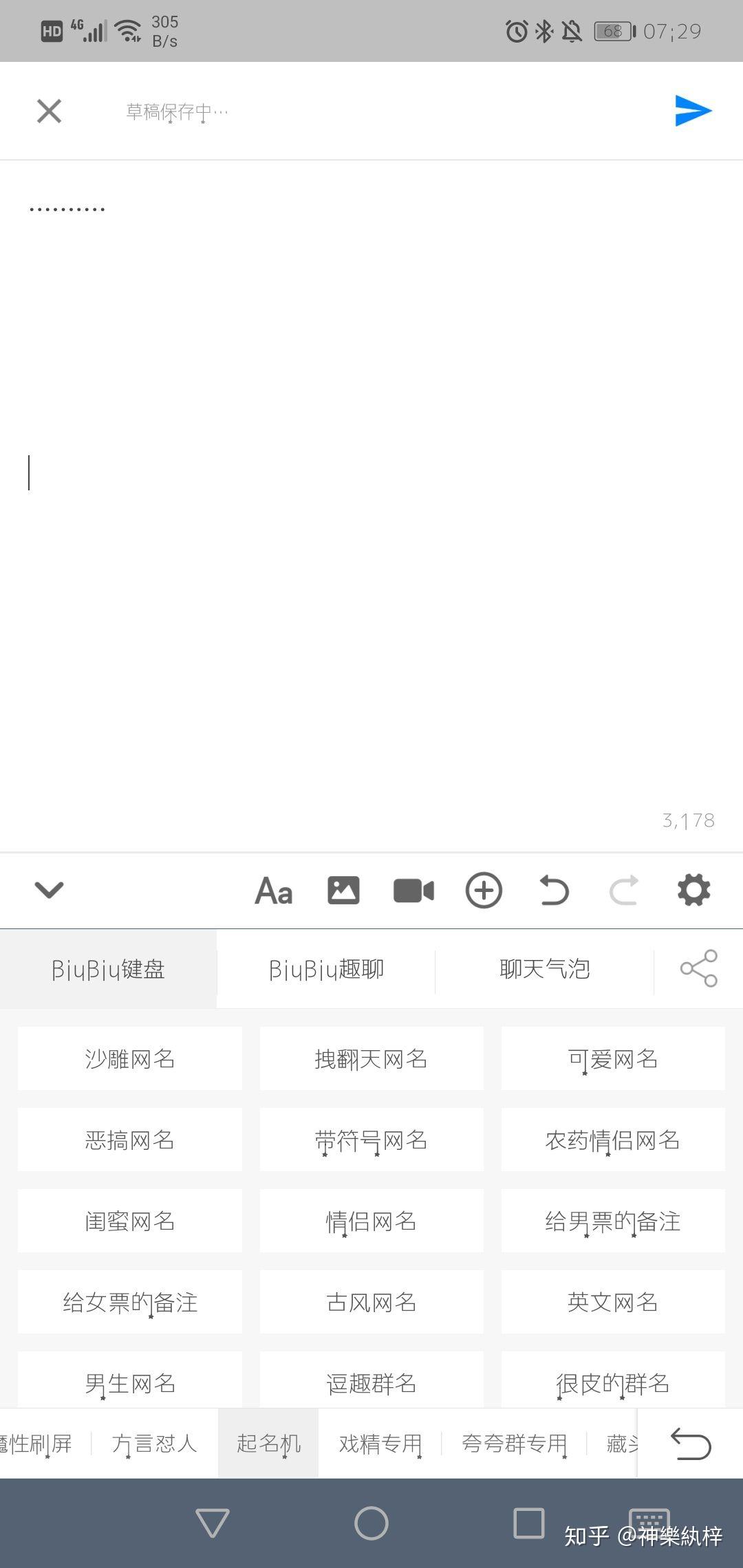The height and width of the screenshot is (1568, 743).
Task: Insert an image
Action: click(x=343, y=891)
